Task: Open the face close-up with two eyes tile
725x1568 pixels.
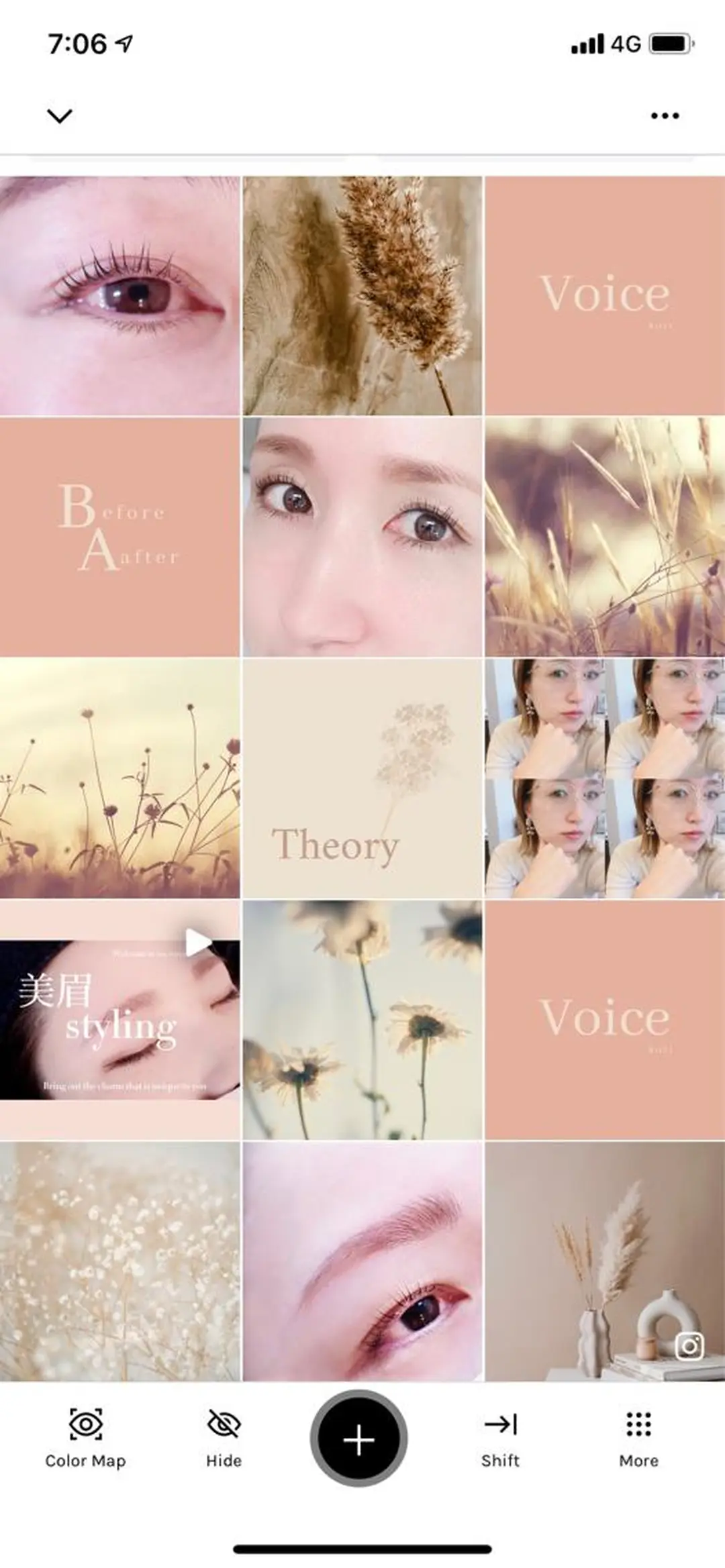Action: pos(362,537)
